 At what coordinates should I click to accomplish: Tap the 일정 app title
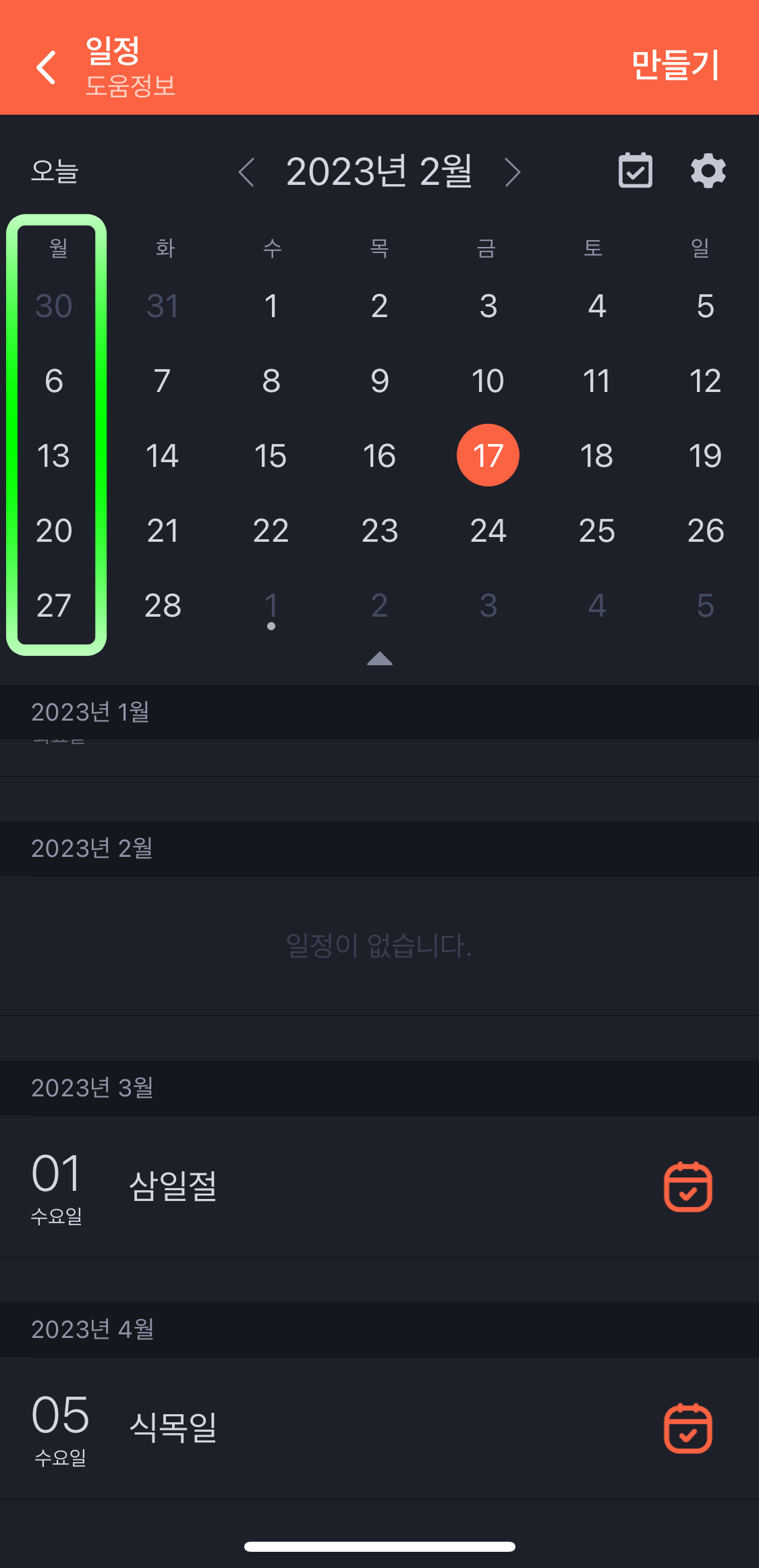coord(112,53)
